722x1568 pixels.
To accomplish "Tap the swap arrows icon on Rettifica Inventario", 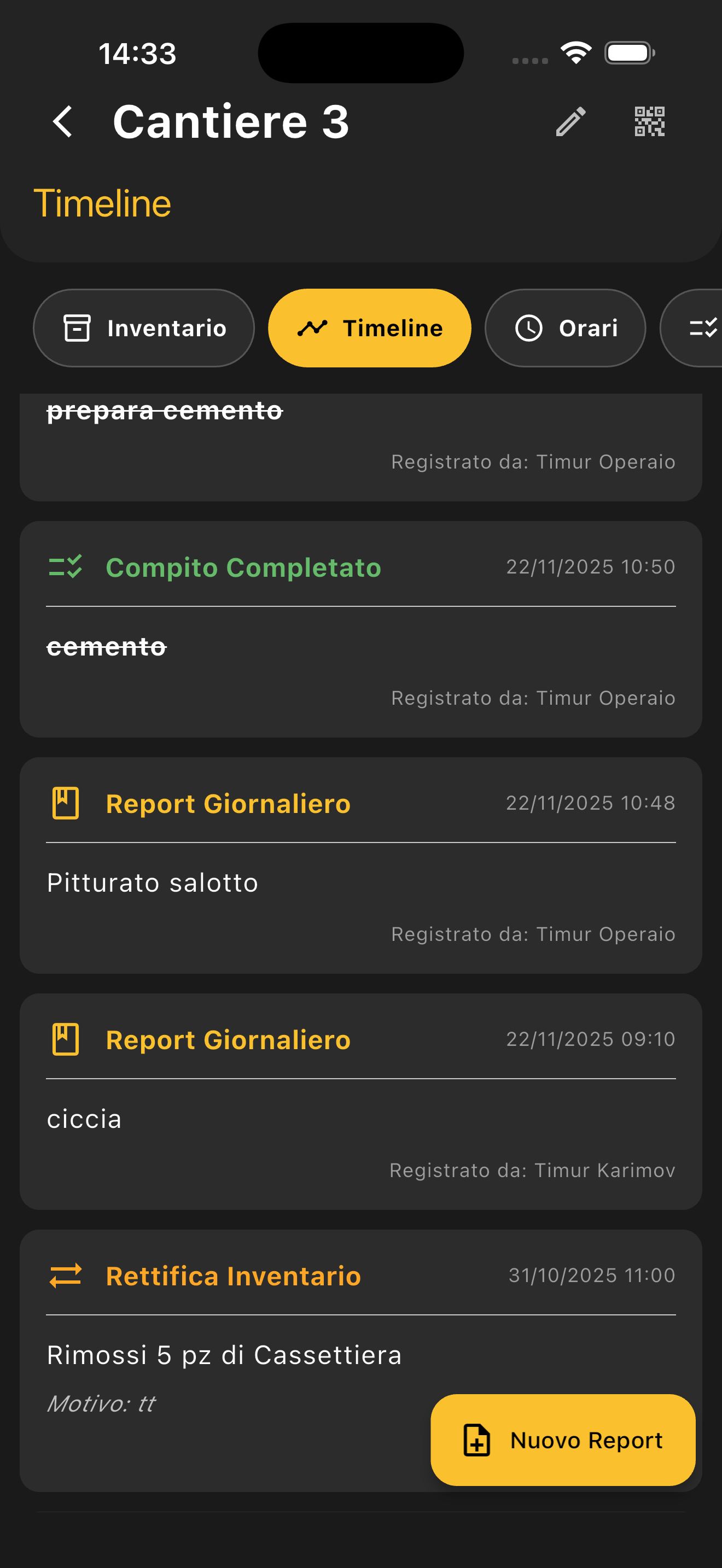I will coord(66,1275).
